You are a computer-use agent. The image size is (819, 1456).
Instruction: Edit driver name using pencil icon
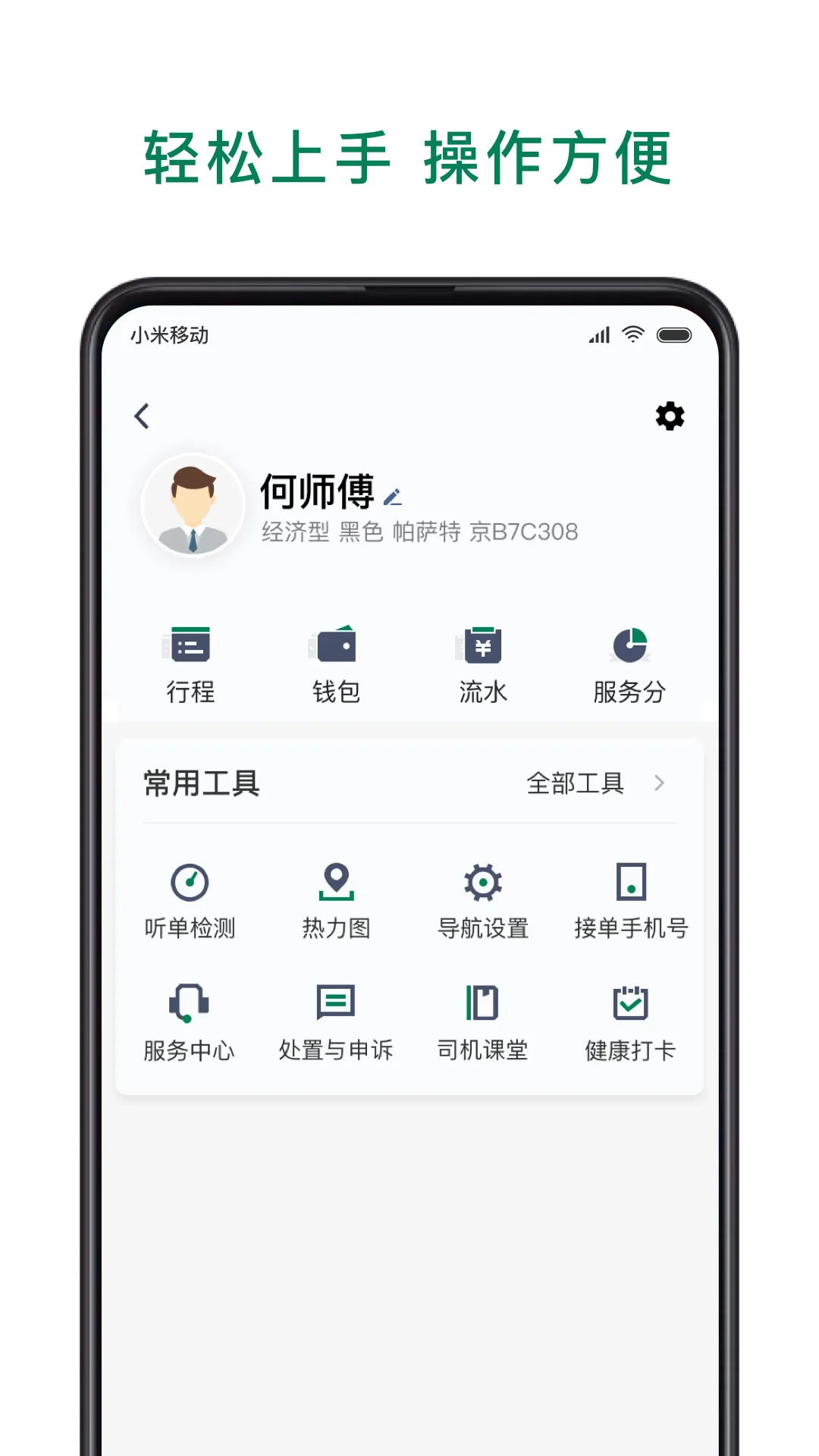coord(394,495)
